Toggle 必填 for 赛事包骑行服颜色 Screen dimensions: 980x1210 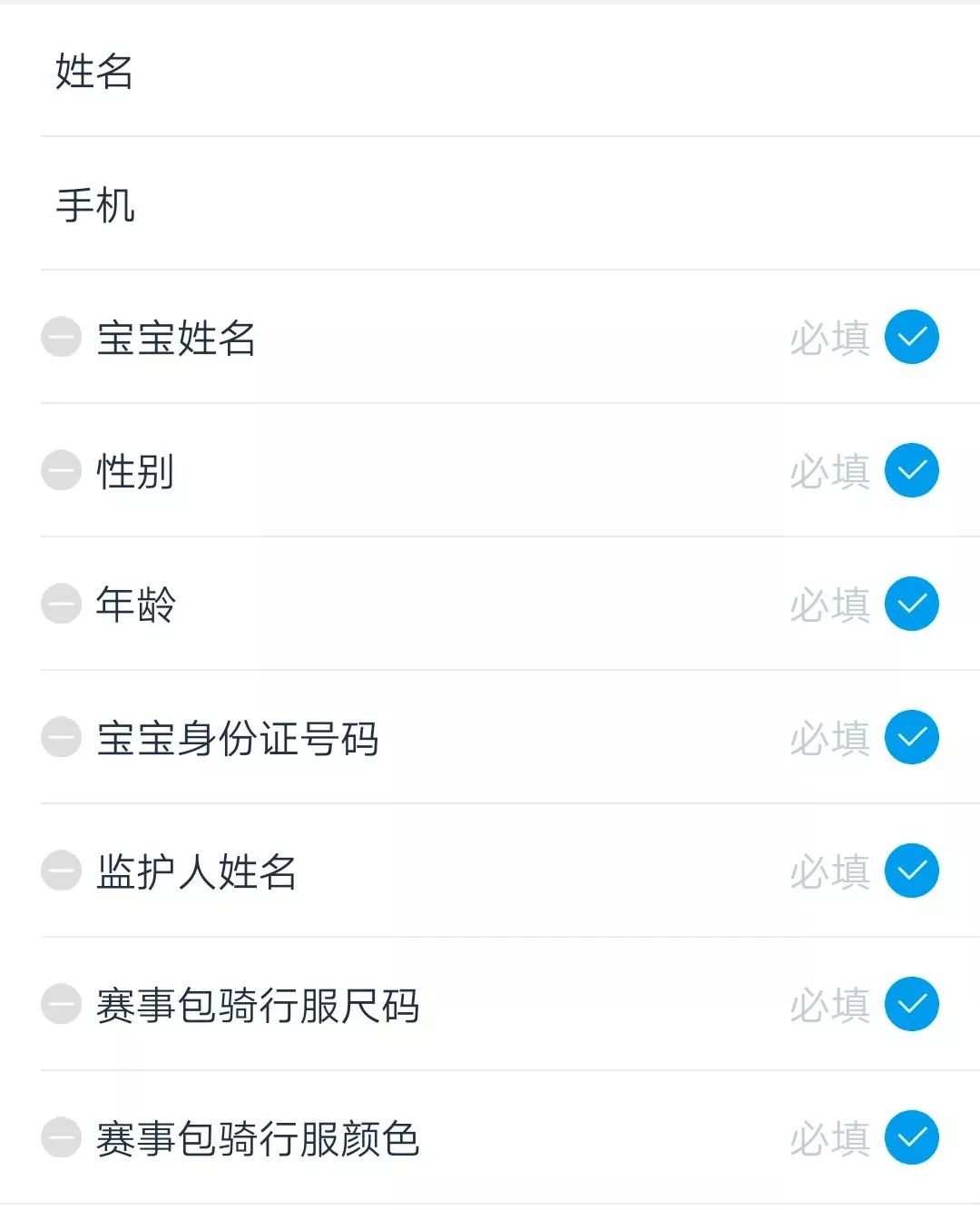point(911,1137)
